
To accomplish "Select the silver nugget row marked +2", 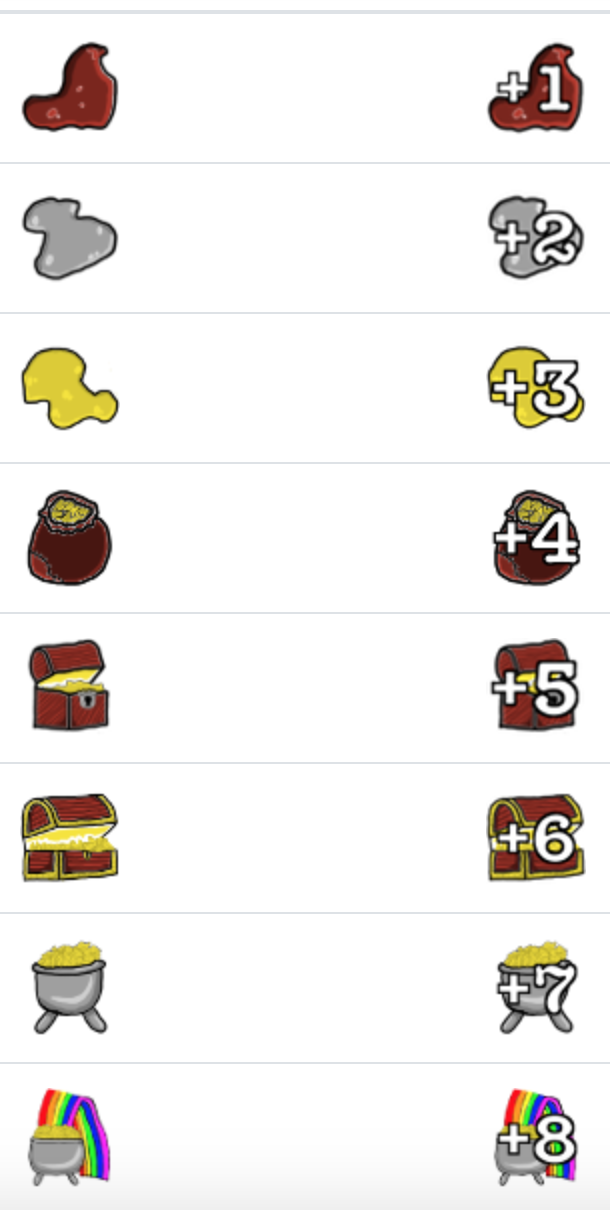I will tap(305, 238).
